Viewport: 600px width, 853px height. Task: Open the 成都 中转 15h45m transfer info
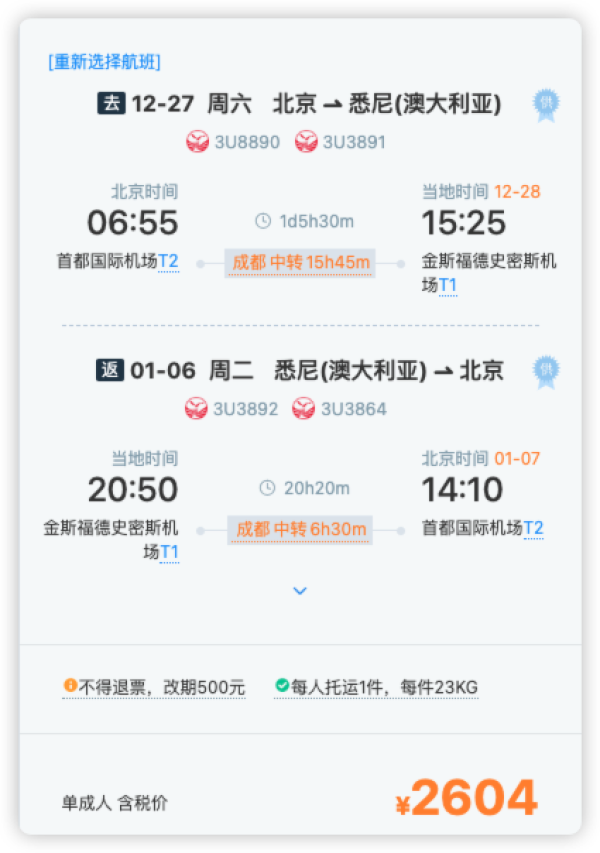[300, 263]
